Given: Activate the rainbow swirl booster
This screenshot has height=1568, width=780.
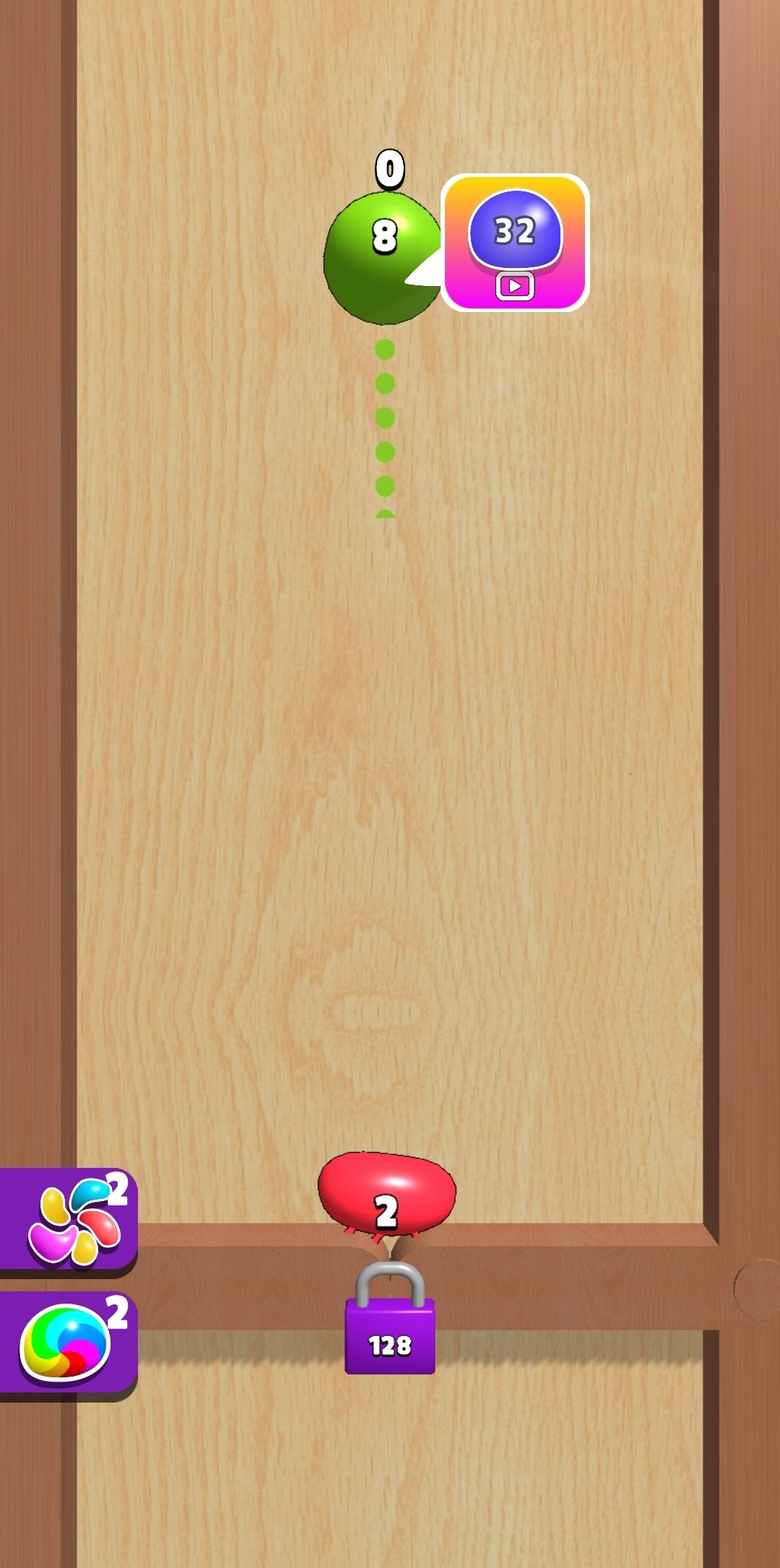Looking at the screenshot, I should [68, 1344].
